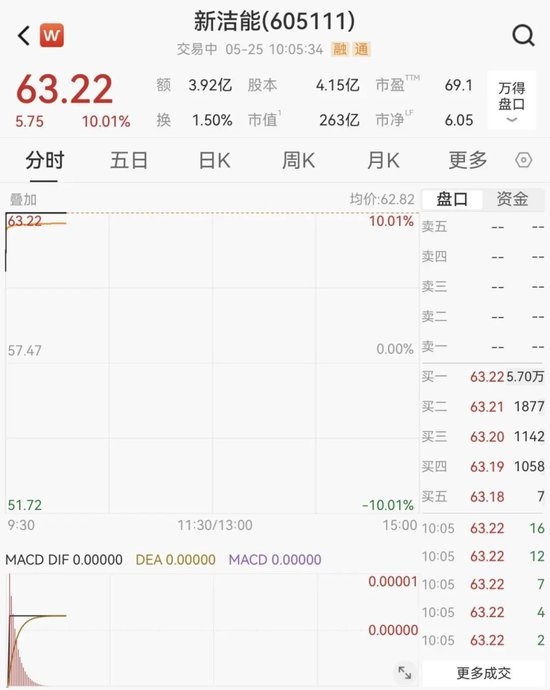Screen dimensions: 550x690
Task: Select the 分时 chart tab
Action: pos(44,160)
